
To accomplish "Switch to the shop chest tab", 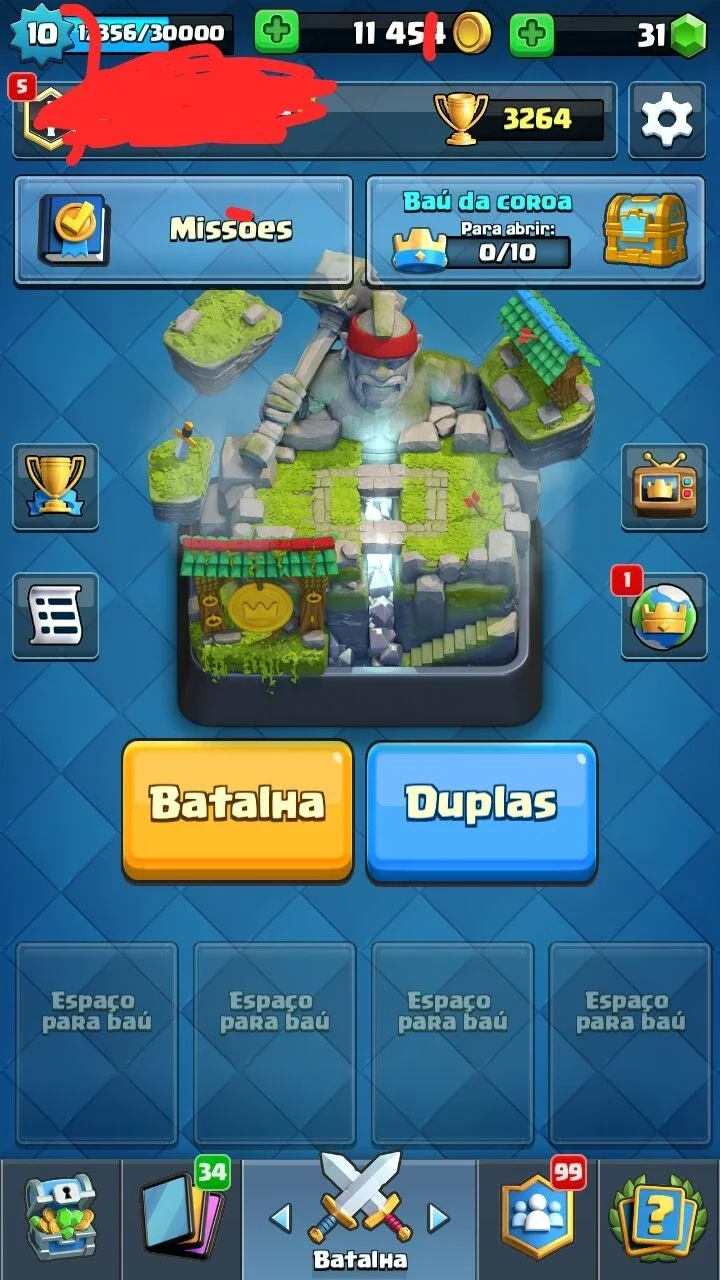I will coord(60,1220).
